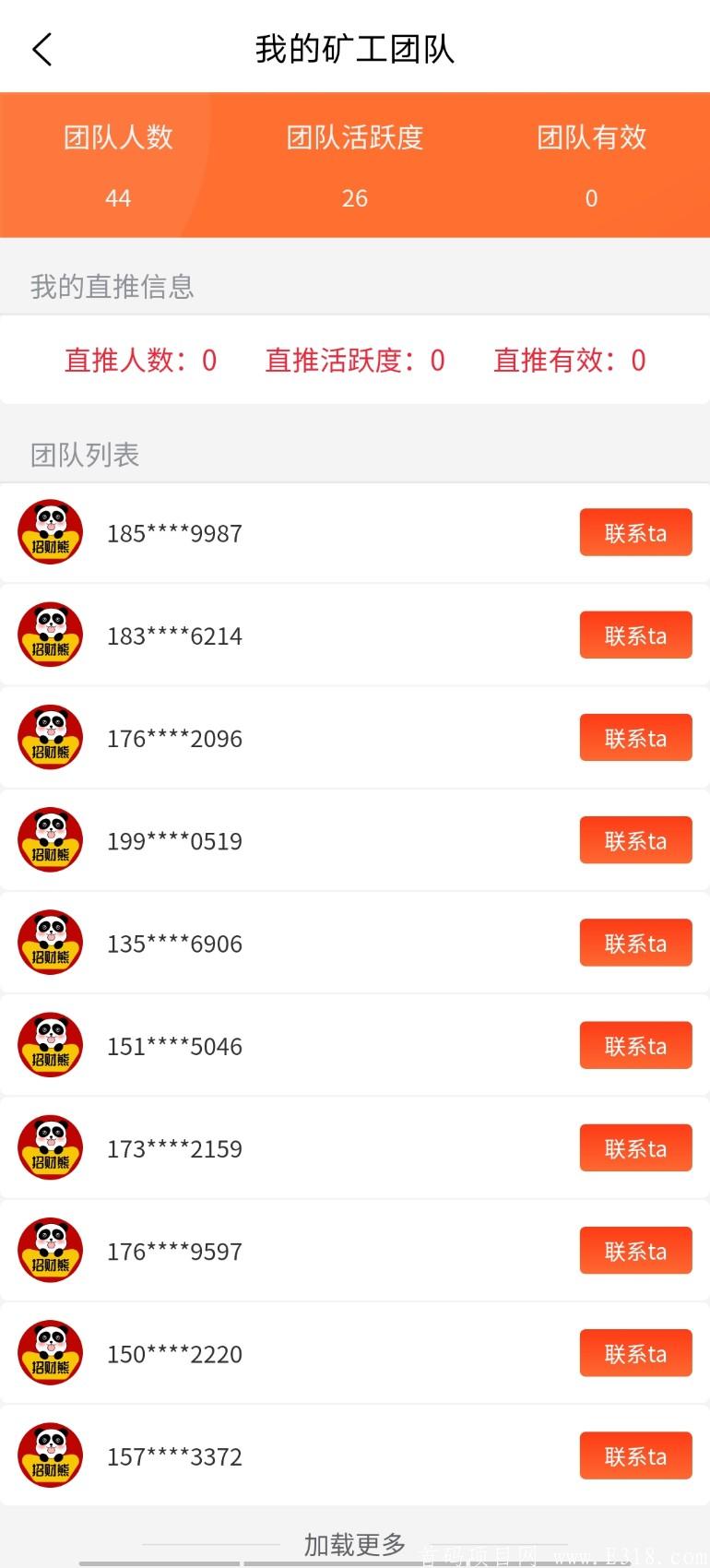Click 联系ta for member 173****2159
Image resolution: width=710 pixels, height=1568 pixels.
point(635,1147)
